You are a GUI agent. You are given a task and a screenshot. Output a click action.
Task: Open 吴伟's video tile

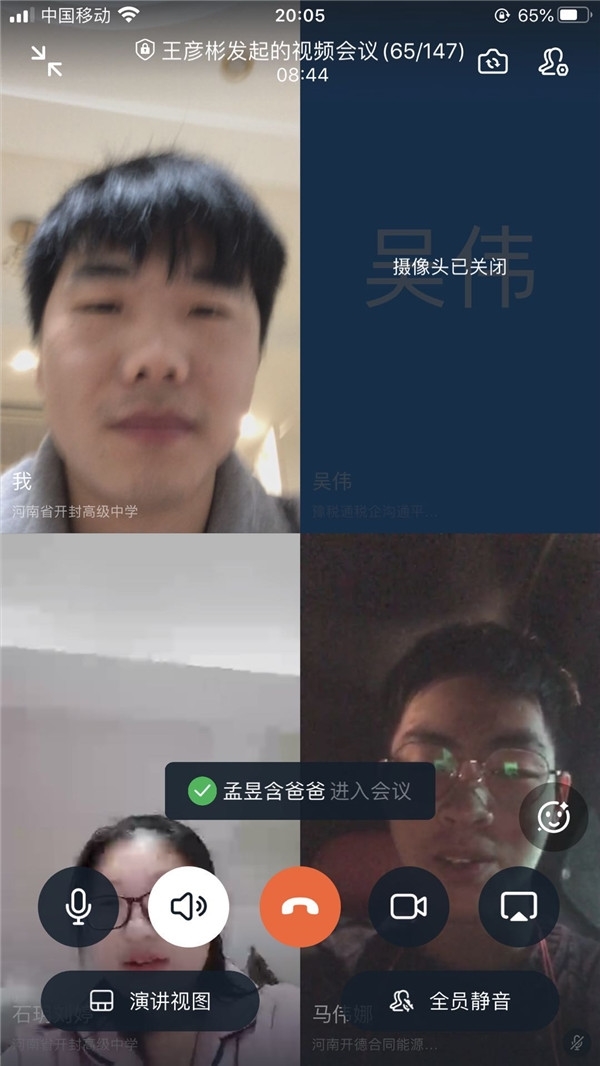click(x=450, y=300)
